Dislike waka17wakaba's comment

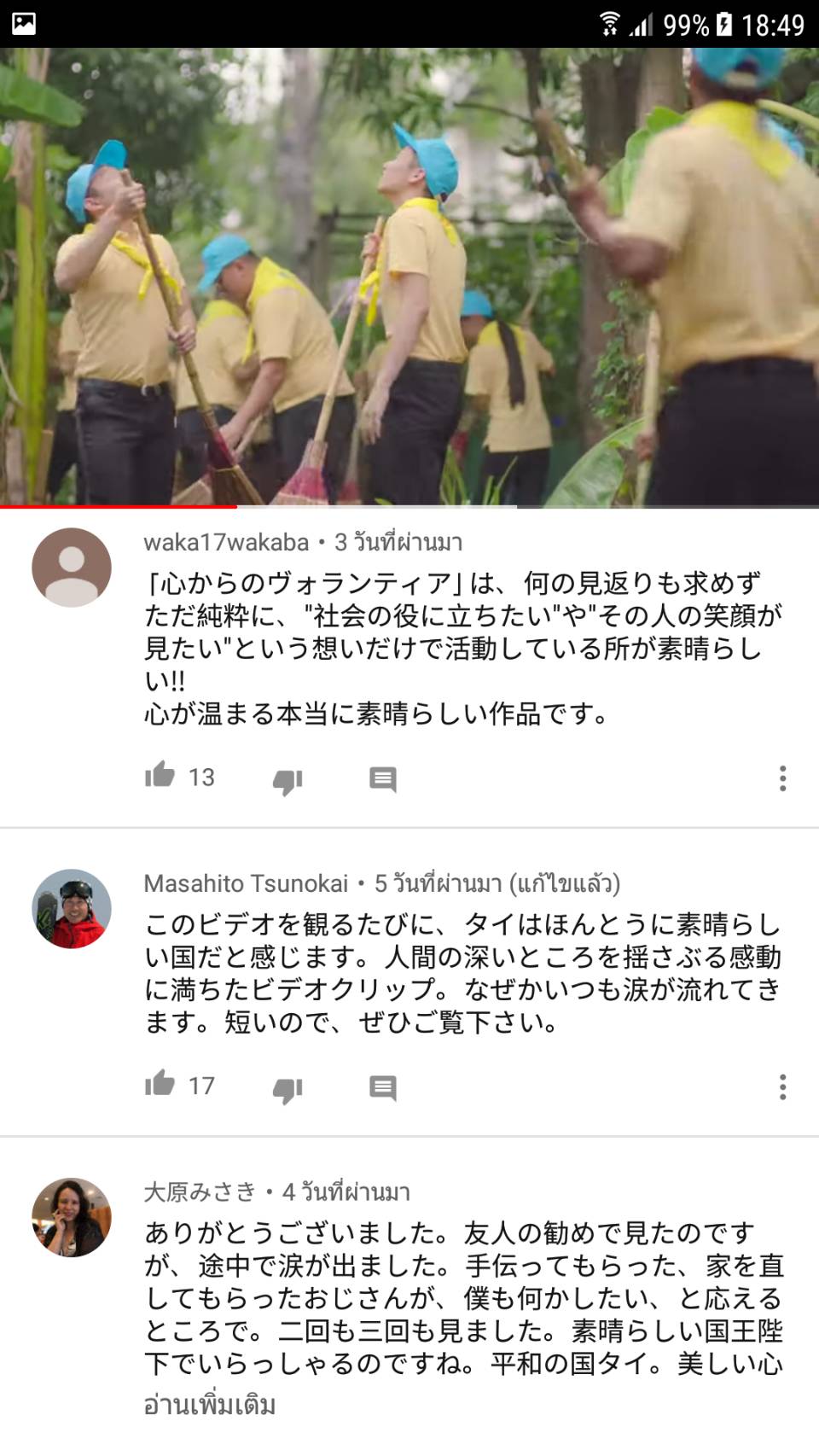288,781
